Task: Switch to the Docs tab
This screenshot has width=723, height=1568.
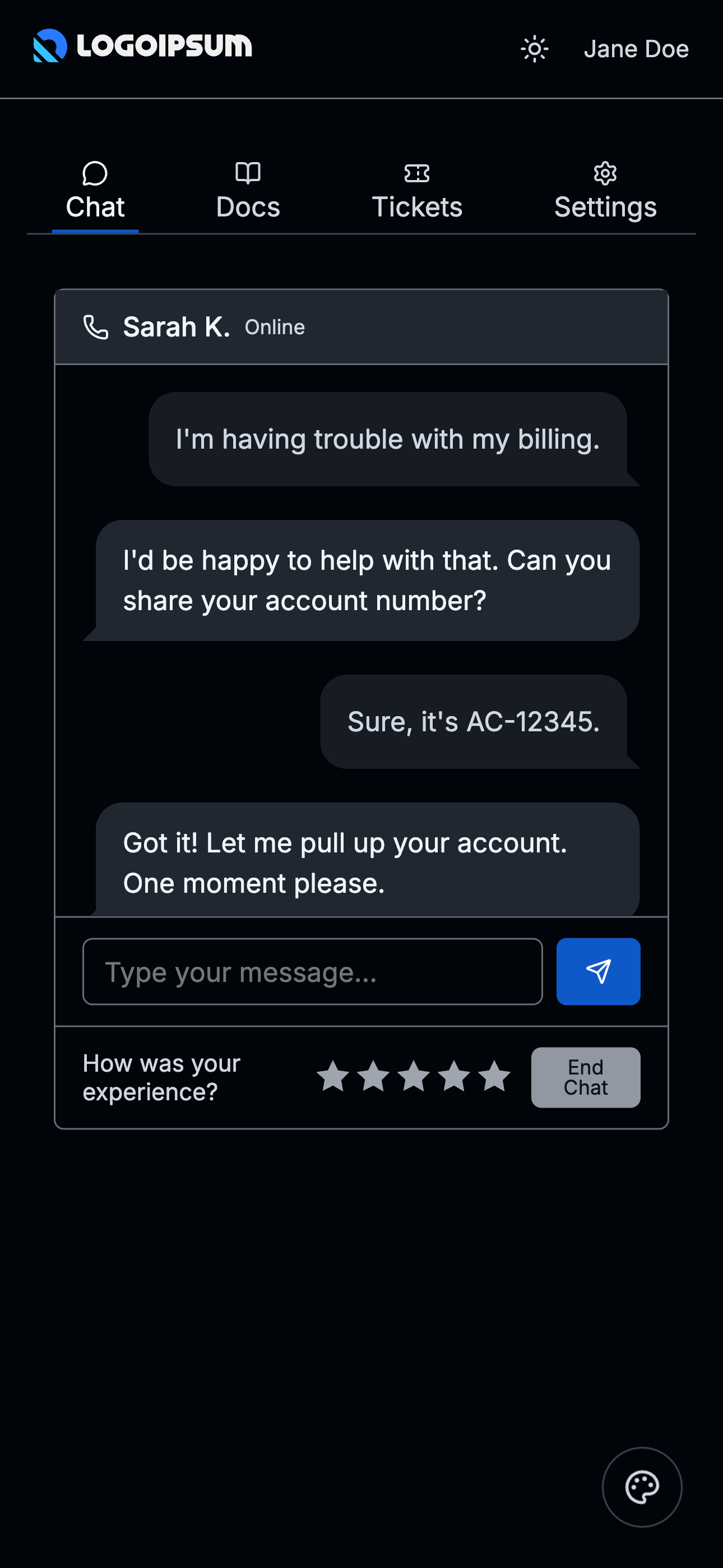Action: click(247, 206)
